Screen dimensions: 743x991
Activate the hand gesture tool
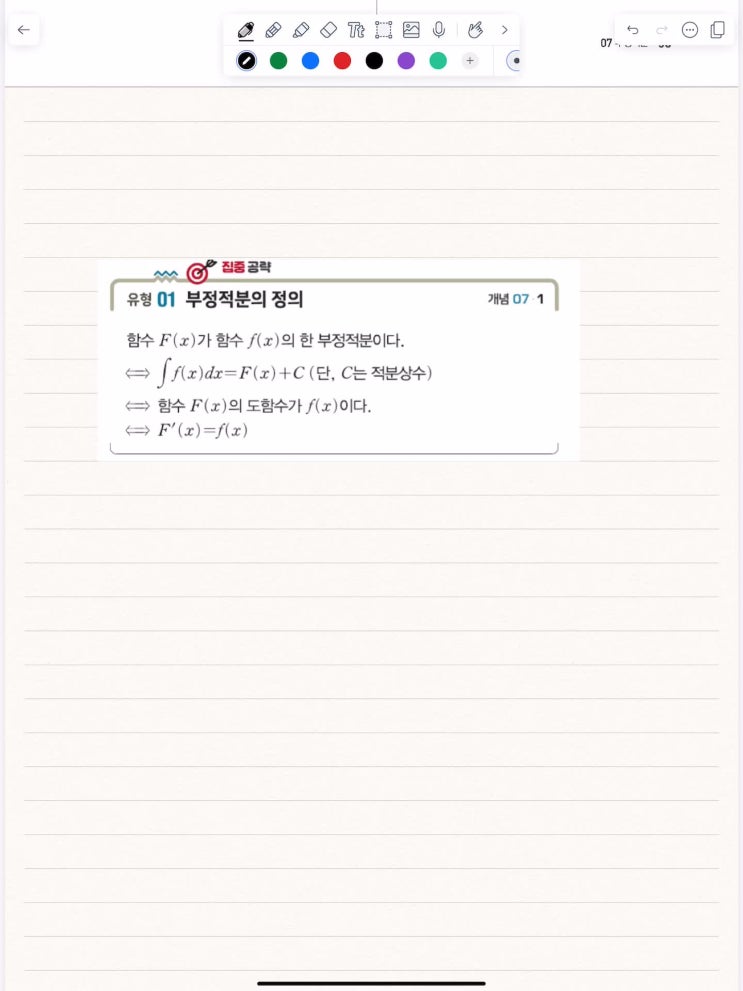[x=476, y=30]
